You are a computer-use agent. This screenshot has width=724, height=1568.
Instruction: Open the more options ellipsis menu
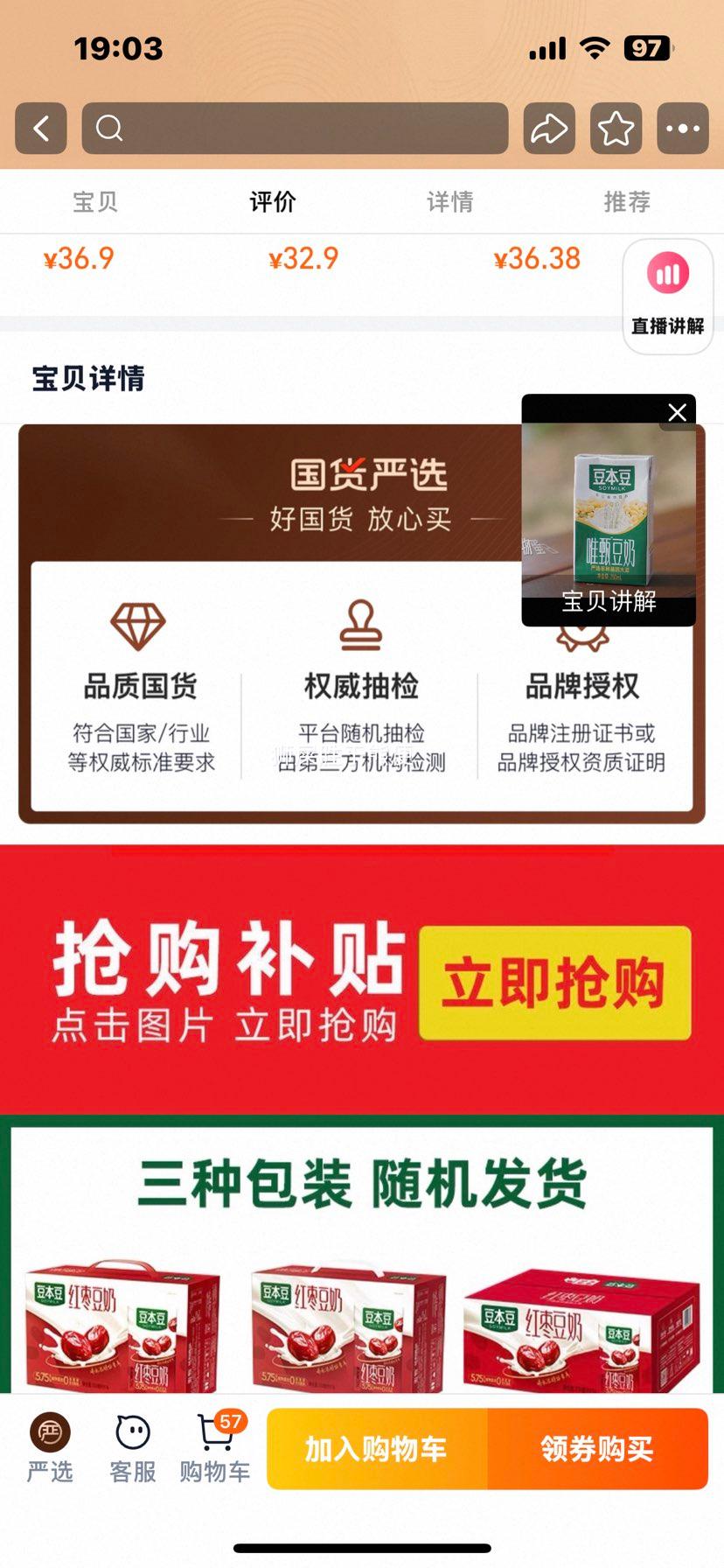pos(681,128)
